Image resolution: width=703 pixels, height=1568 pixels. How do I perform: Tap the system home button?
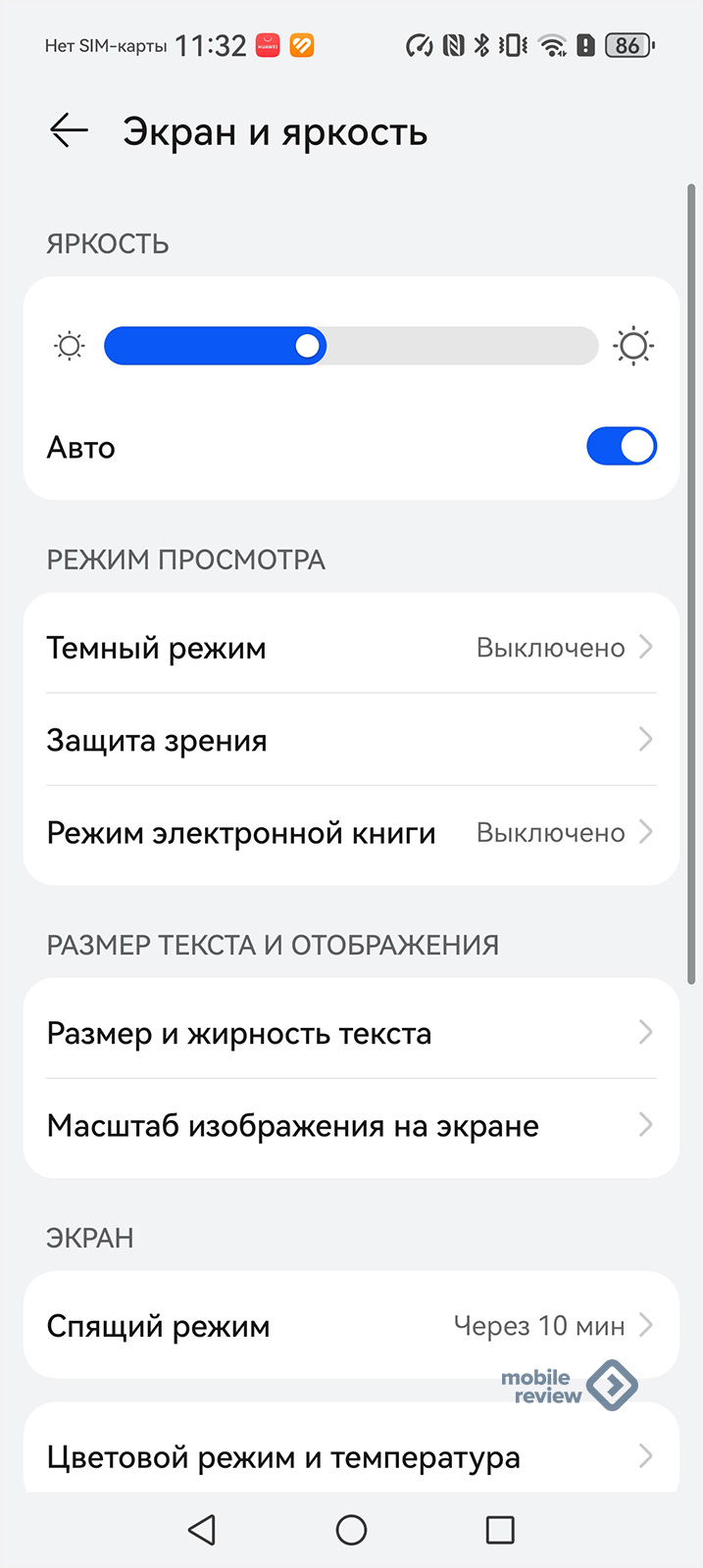[351, 1530]
